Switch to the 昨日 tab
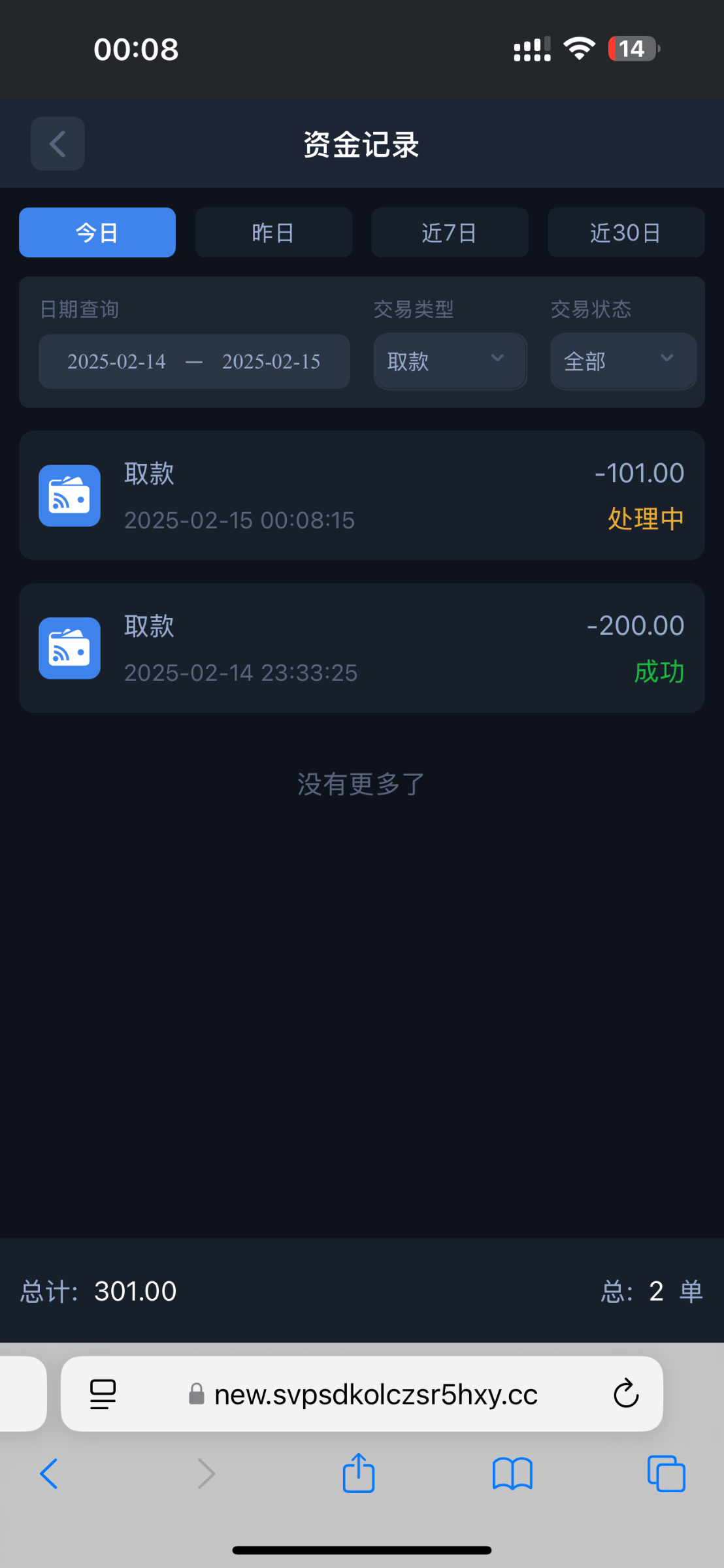Image resolution: width=724 pixels, height=1568 pixels. tap(274, 233)
